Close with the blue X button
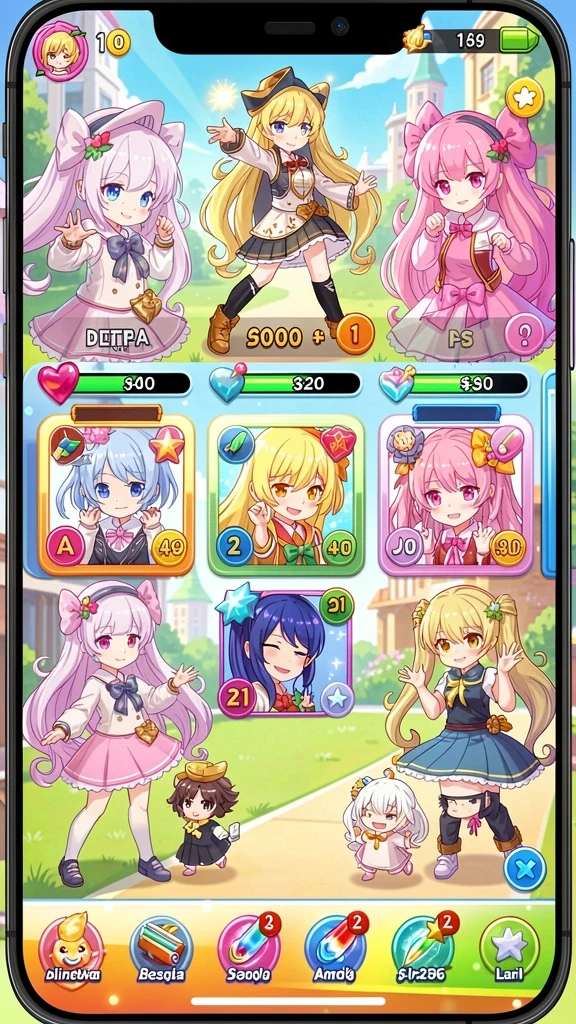 click(525, 869)
